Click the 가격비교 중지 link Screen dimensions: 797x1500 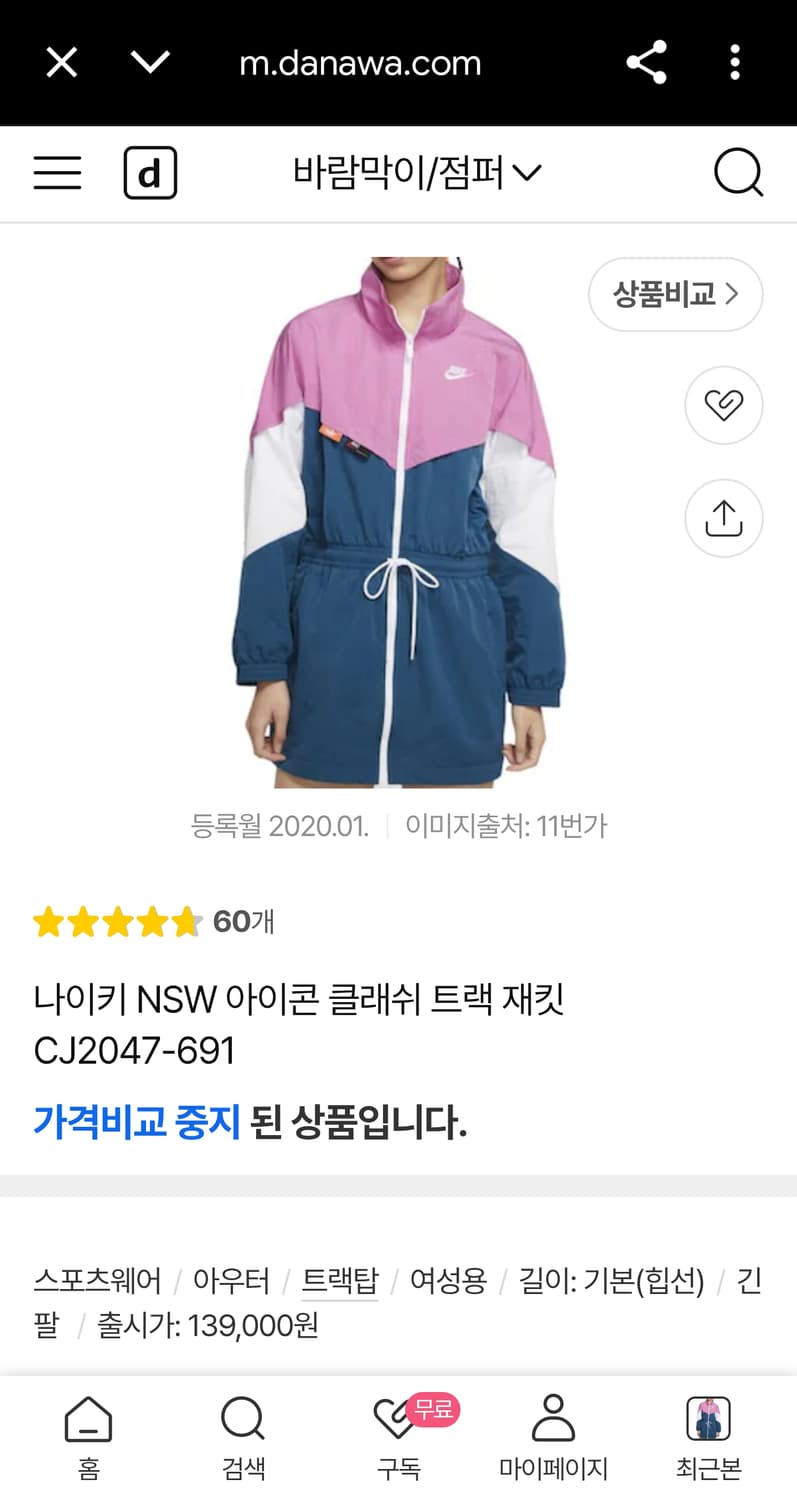pyautogui.click(x=138, y=1119)
